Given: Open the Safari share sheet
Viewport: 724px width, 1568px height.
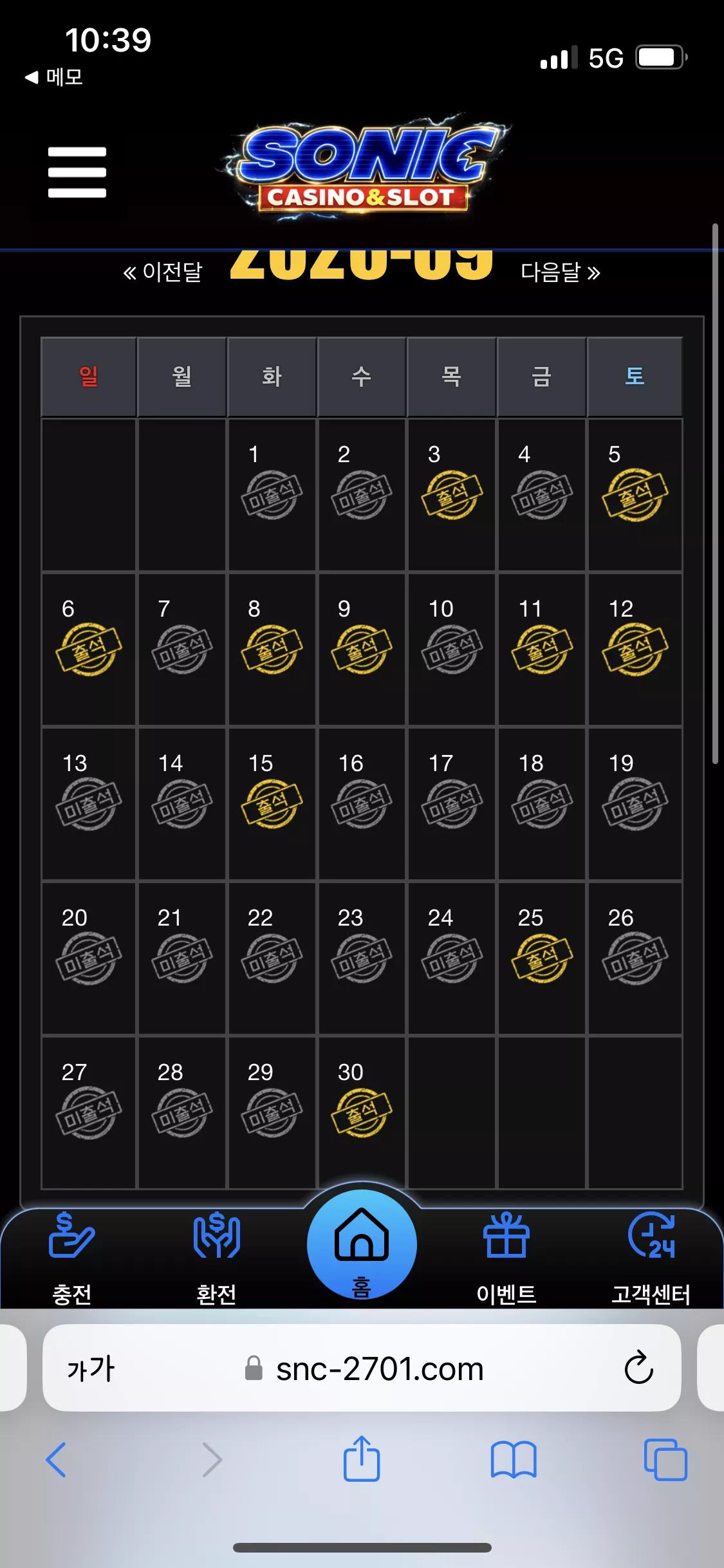Looking at the screenshot, I should click(362, 1458).
